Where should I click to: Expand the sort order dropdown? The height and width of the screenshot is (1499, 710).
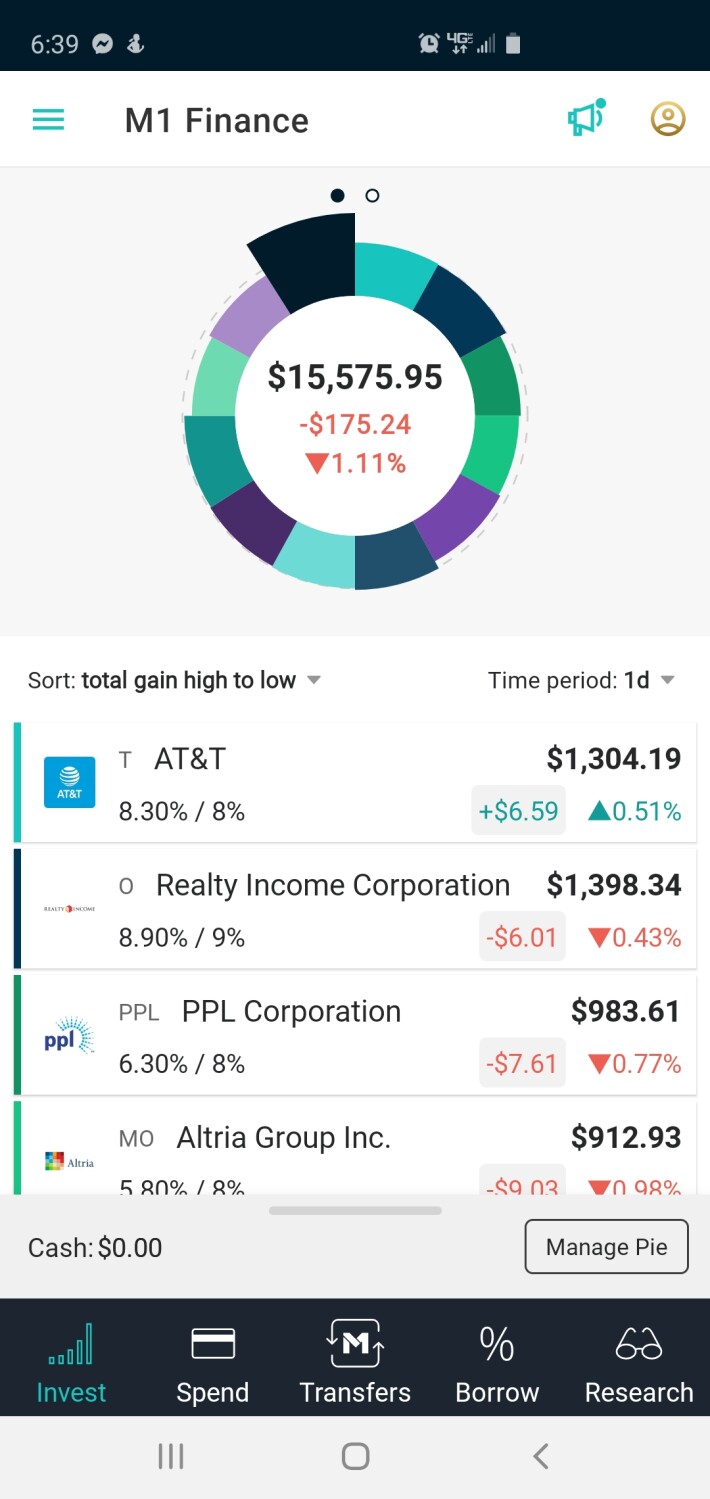coord(175,681)
